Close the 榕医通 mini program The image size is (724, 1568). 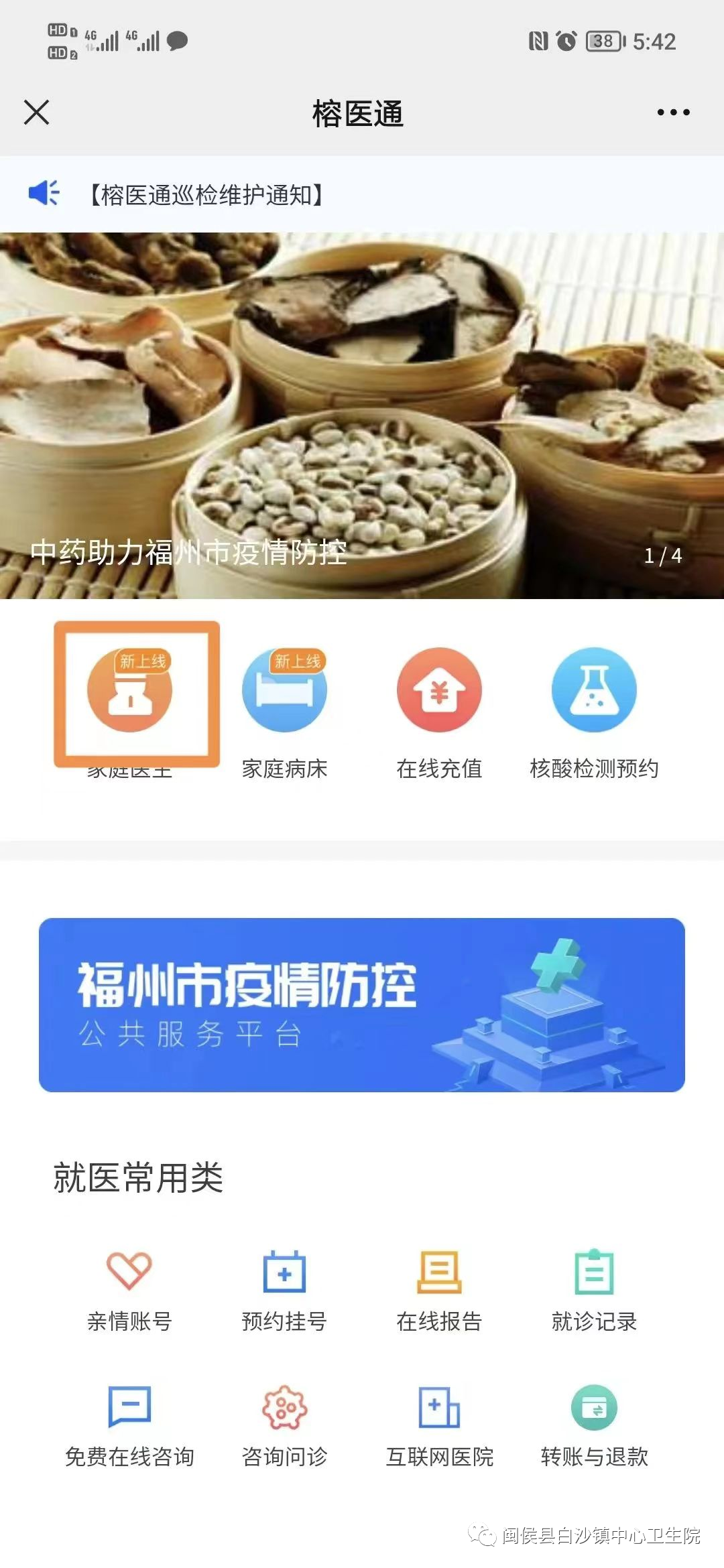[36, 112]
